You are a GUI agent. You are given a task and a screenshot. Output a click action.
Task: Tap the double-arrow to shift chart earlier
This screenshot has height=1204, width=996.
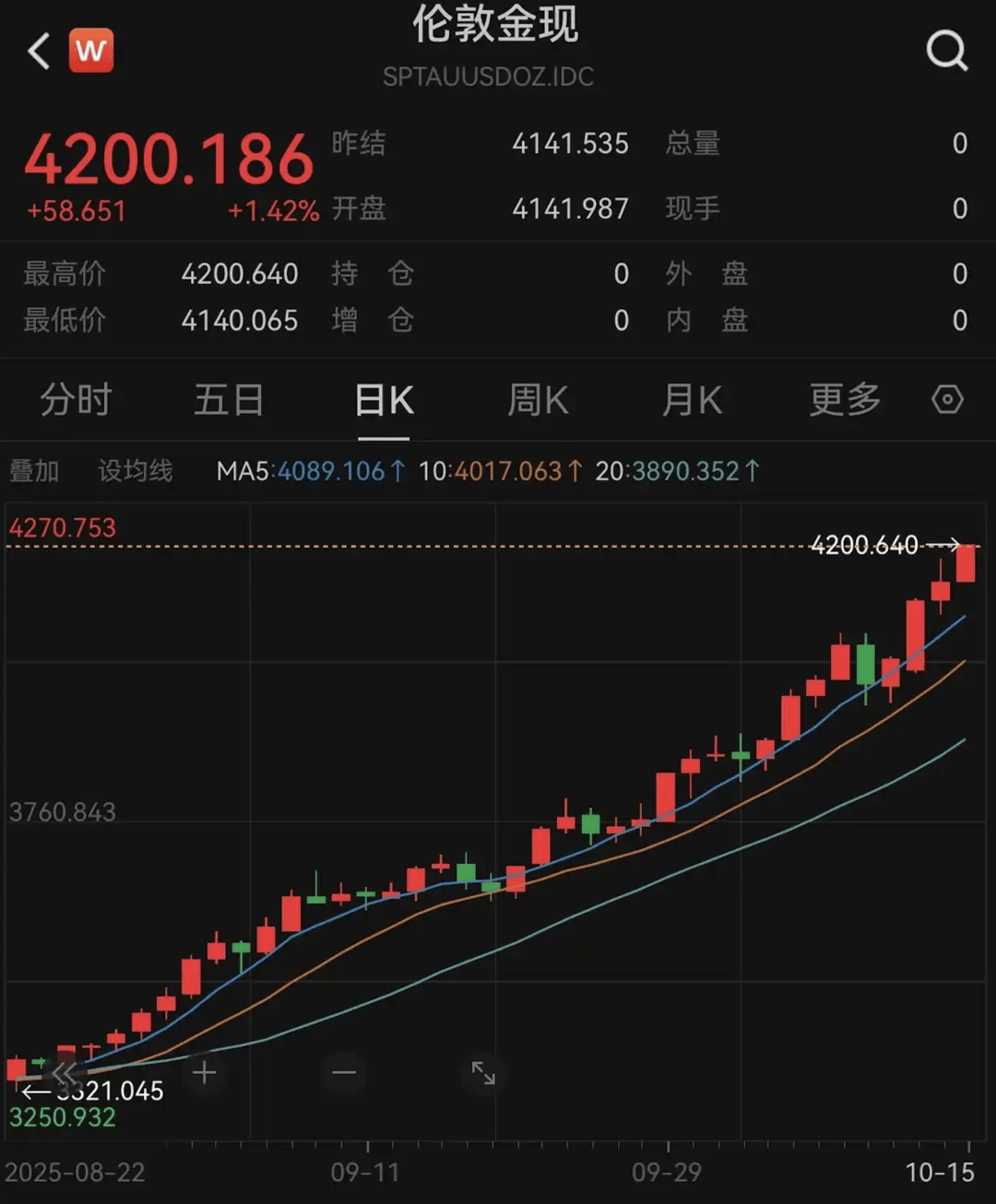click(65, 1073)
